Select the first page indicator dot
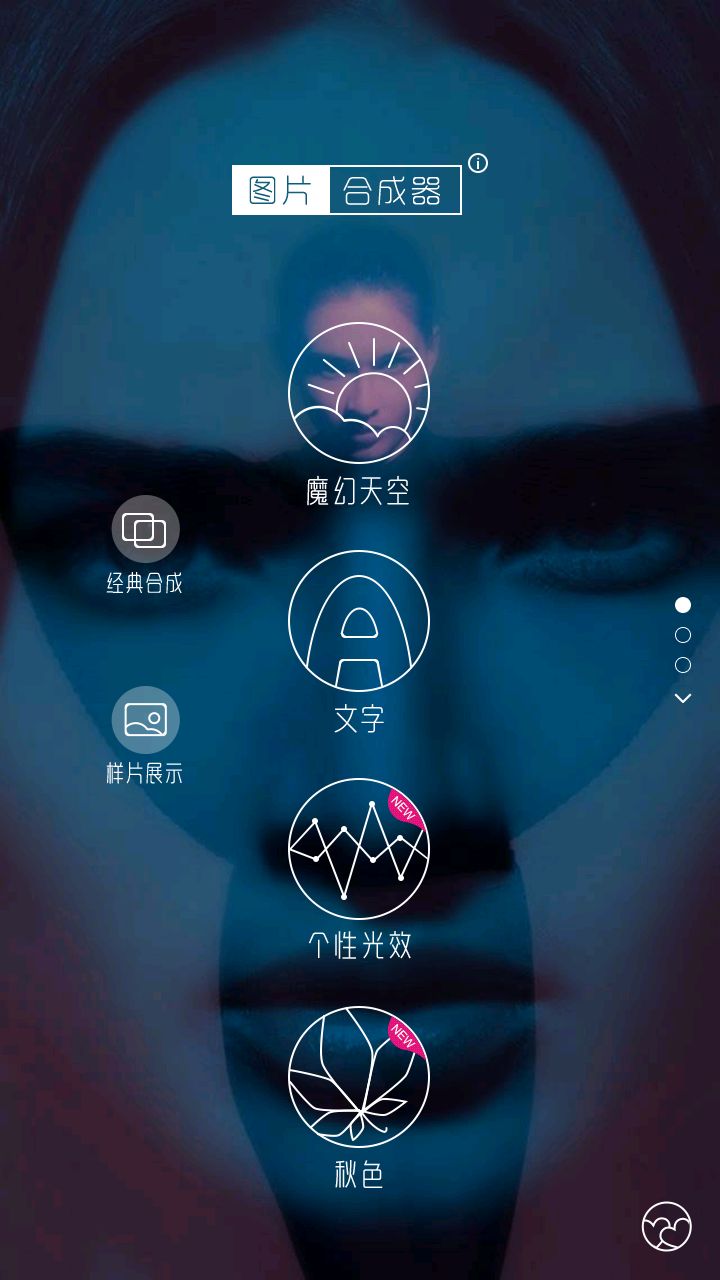This screenshot has height=1280, width=720. click(684, 604)
